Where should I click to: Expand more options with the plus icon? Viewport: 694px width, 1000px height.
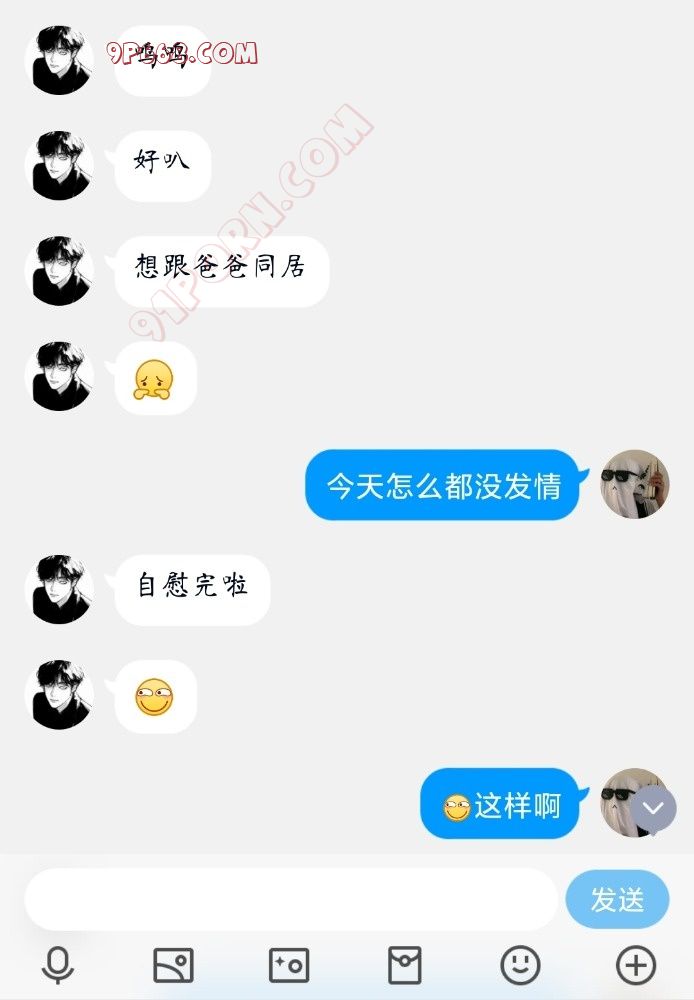click(x=636, y=965)
